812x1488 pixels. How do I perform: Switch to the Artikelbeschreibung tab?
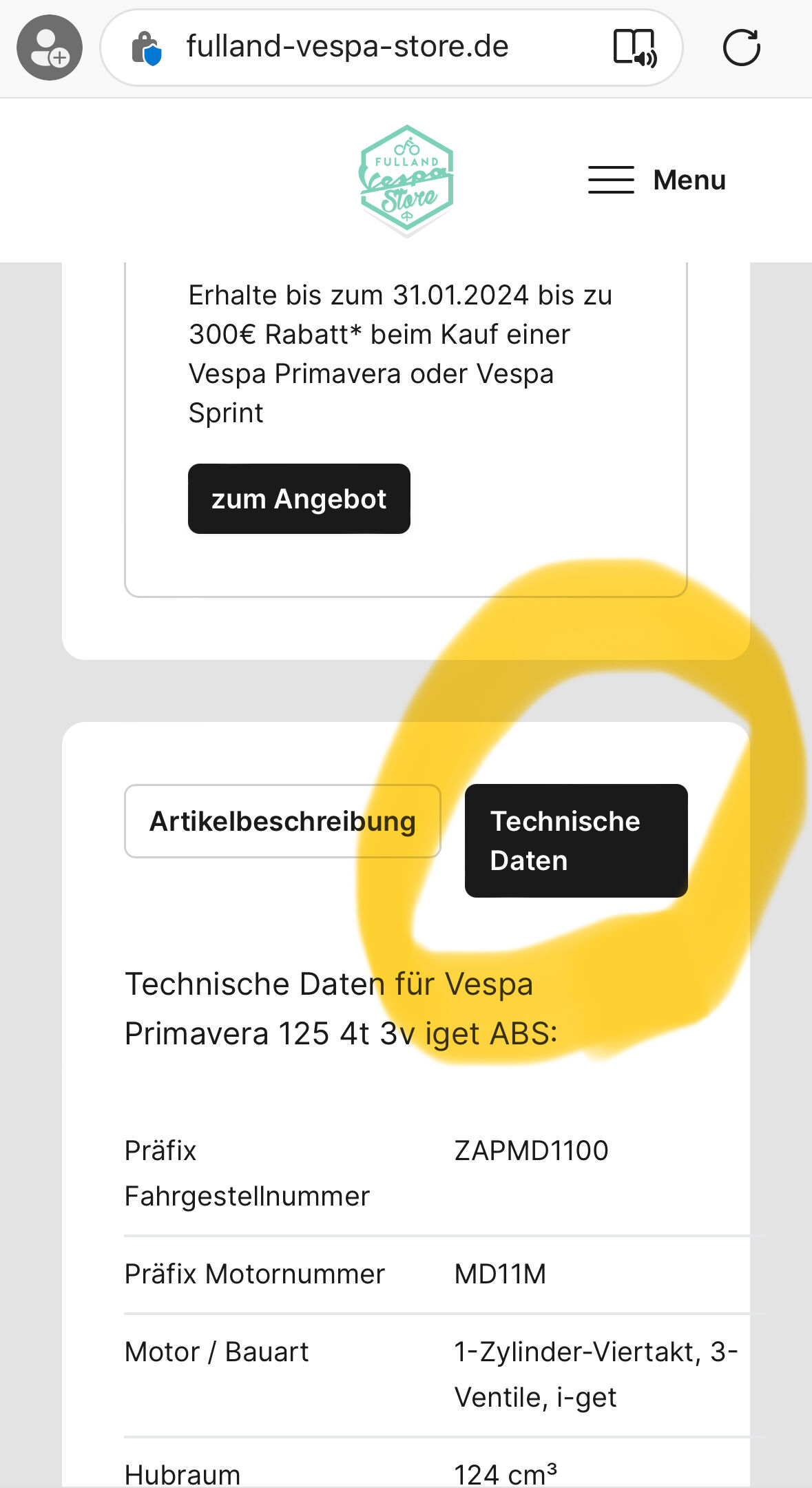click(x=282, y=821)
